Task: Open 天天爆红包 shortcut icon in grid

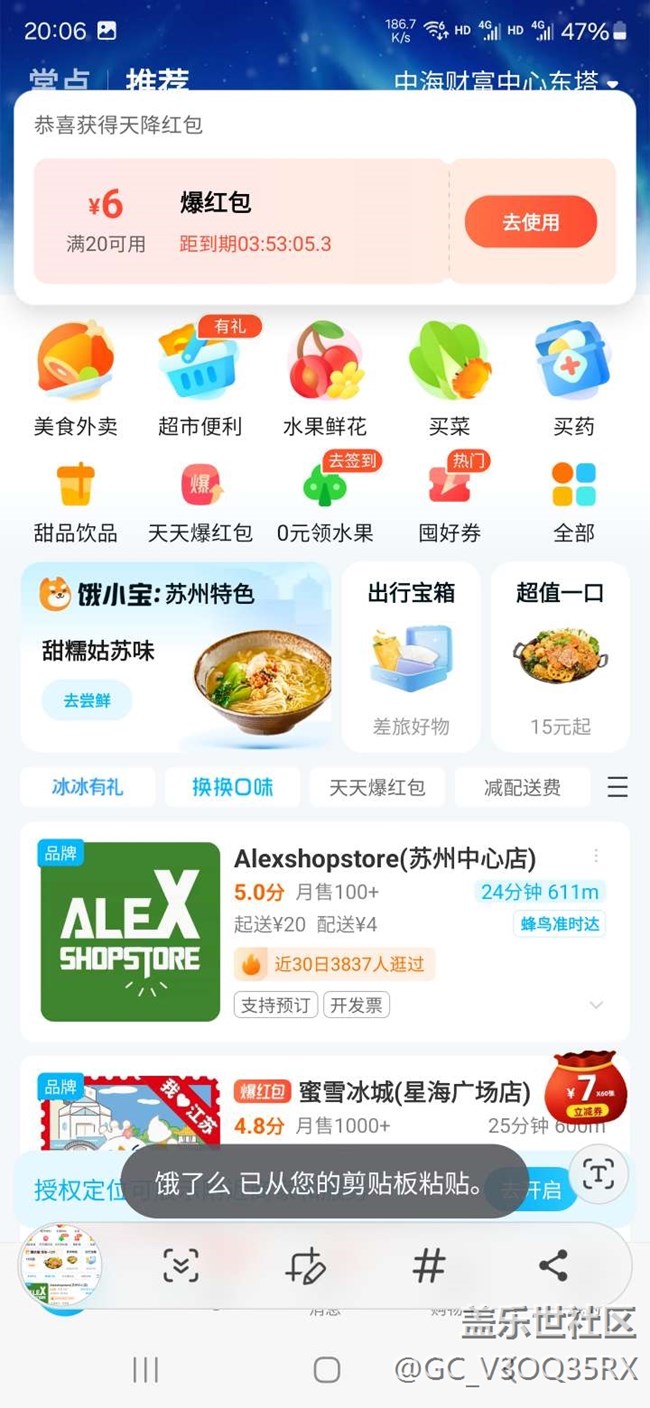Action: tap(200, 502)
